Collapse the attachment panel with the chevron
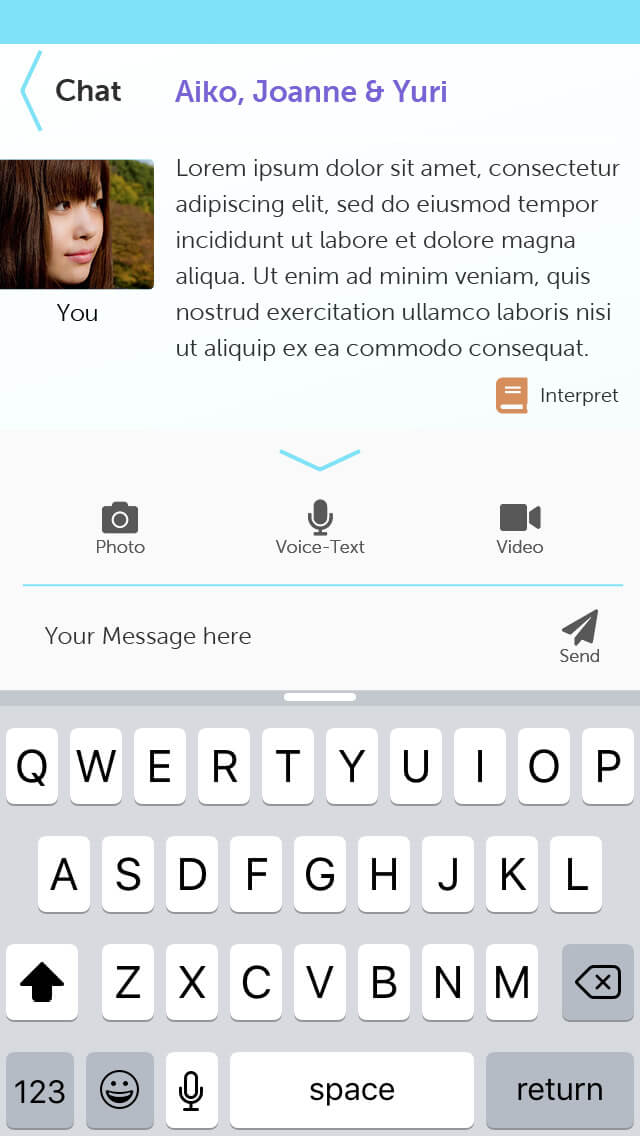Screen dimensions: 640x1136 click(320, 460)
